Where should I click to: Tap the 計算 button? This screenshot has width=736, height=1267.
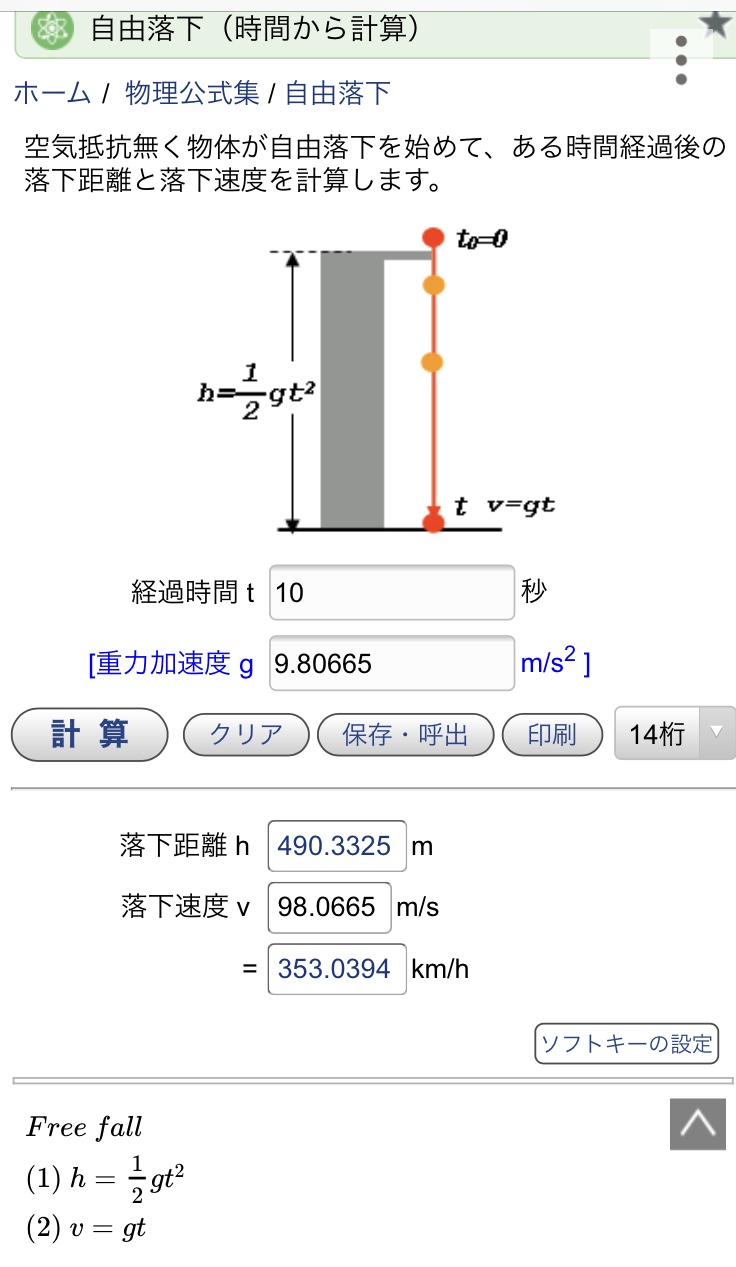tap(90, 735)
